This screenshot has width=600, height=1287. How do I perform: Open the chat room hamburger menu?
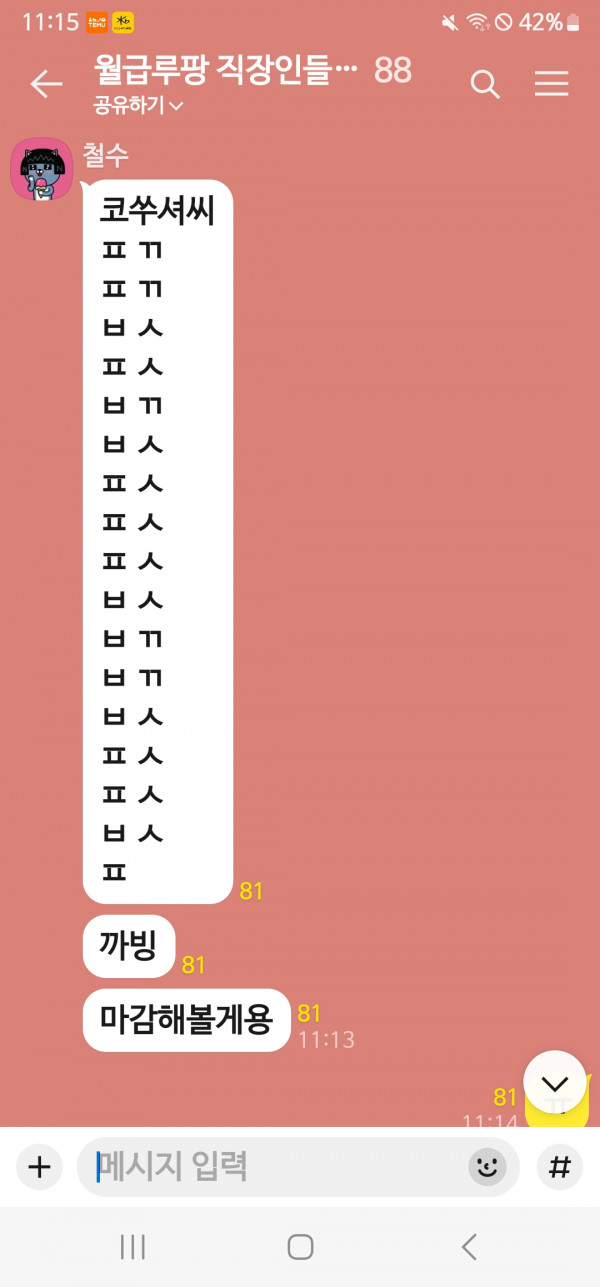coord(551,85)
